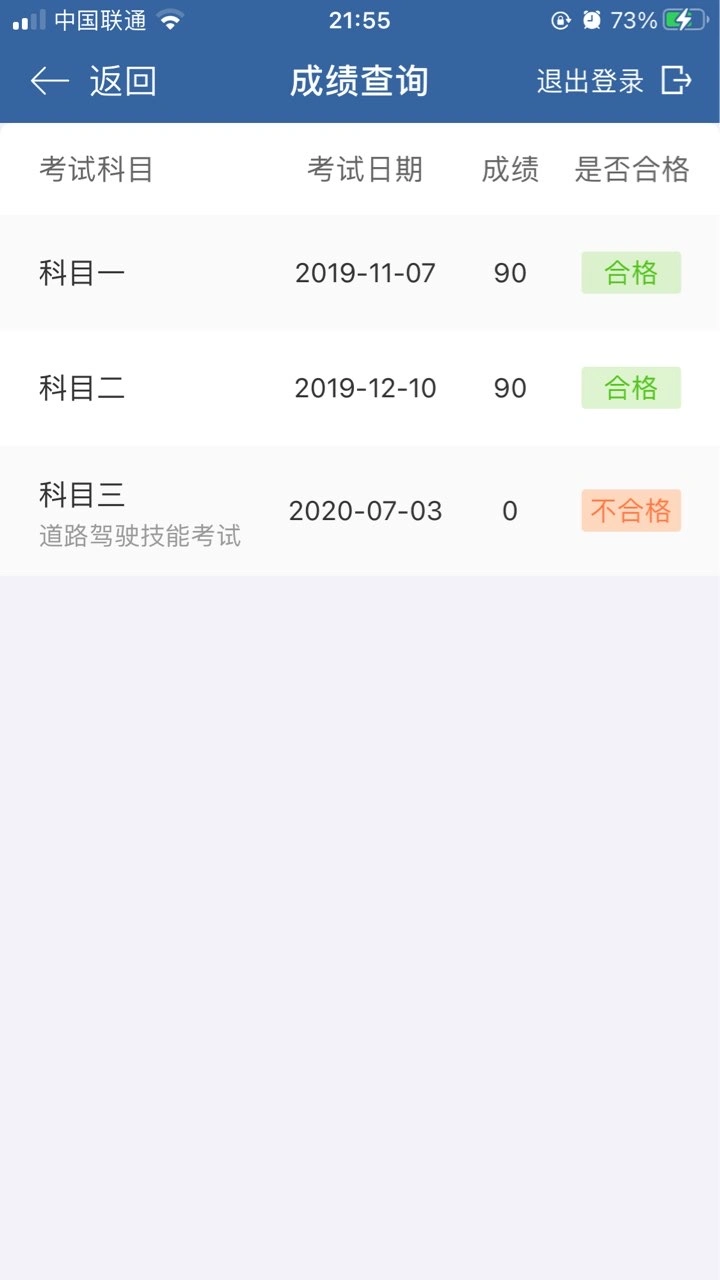720x1280 pixels.
Task: Tap 退出登录 to log out
Action: (x=614, y=81)
